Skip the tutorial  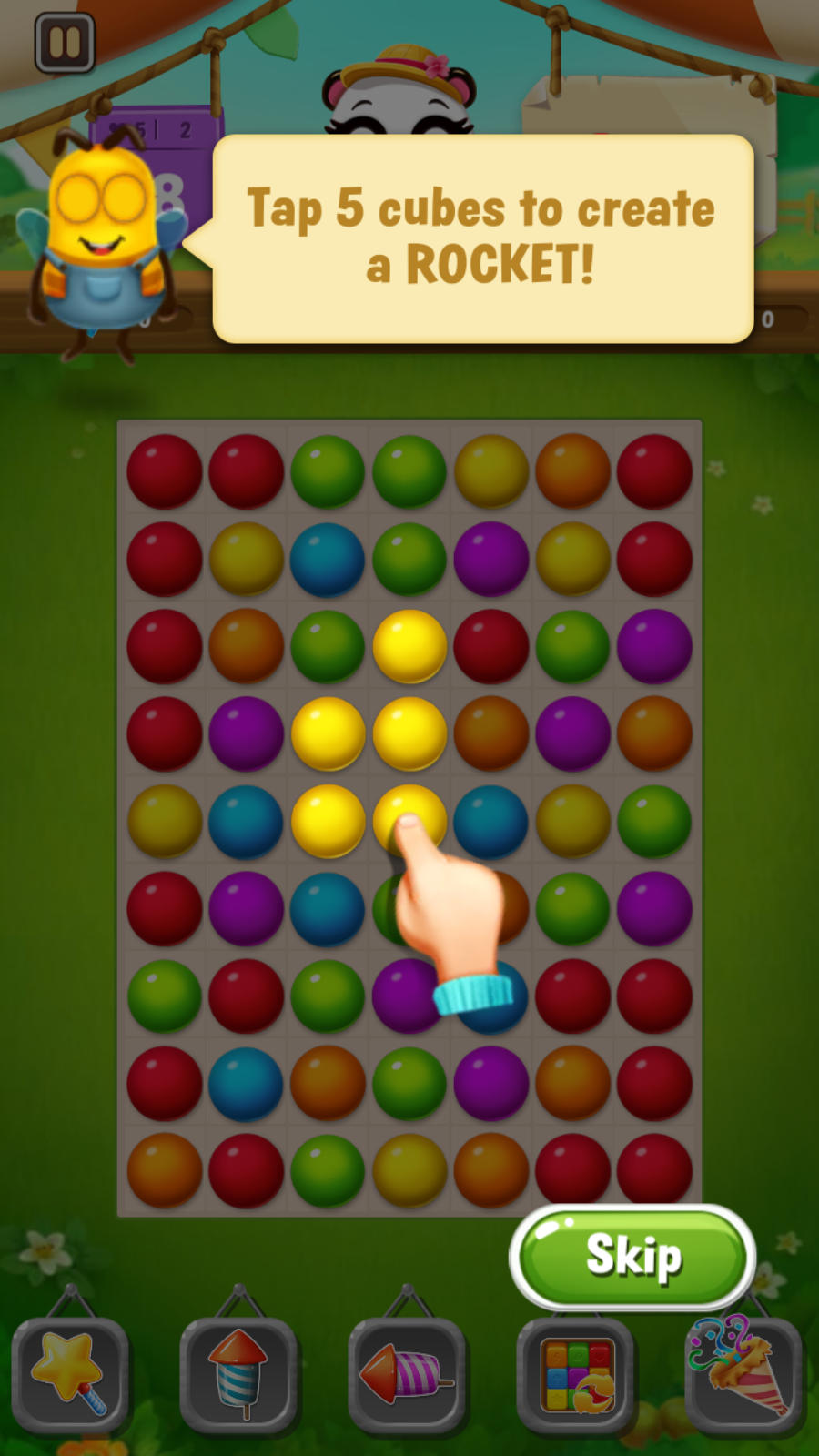[632, 1257]
